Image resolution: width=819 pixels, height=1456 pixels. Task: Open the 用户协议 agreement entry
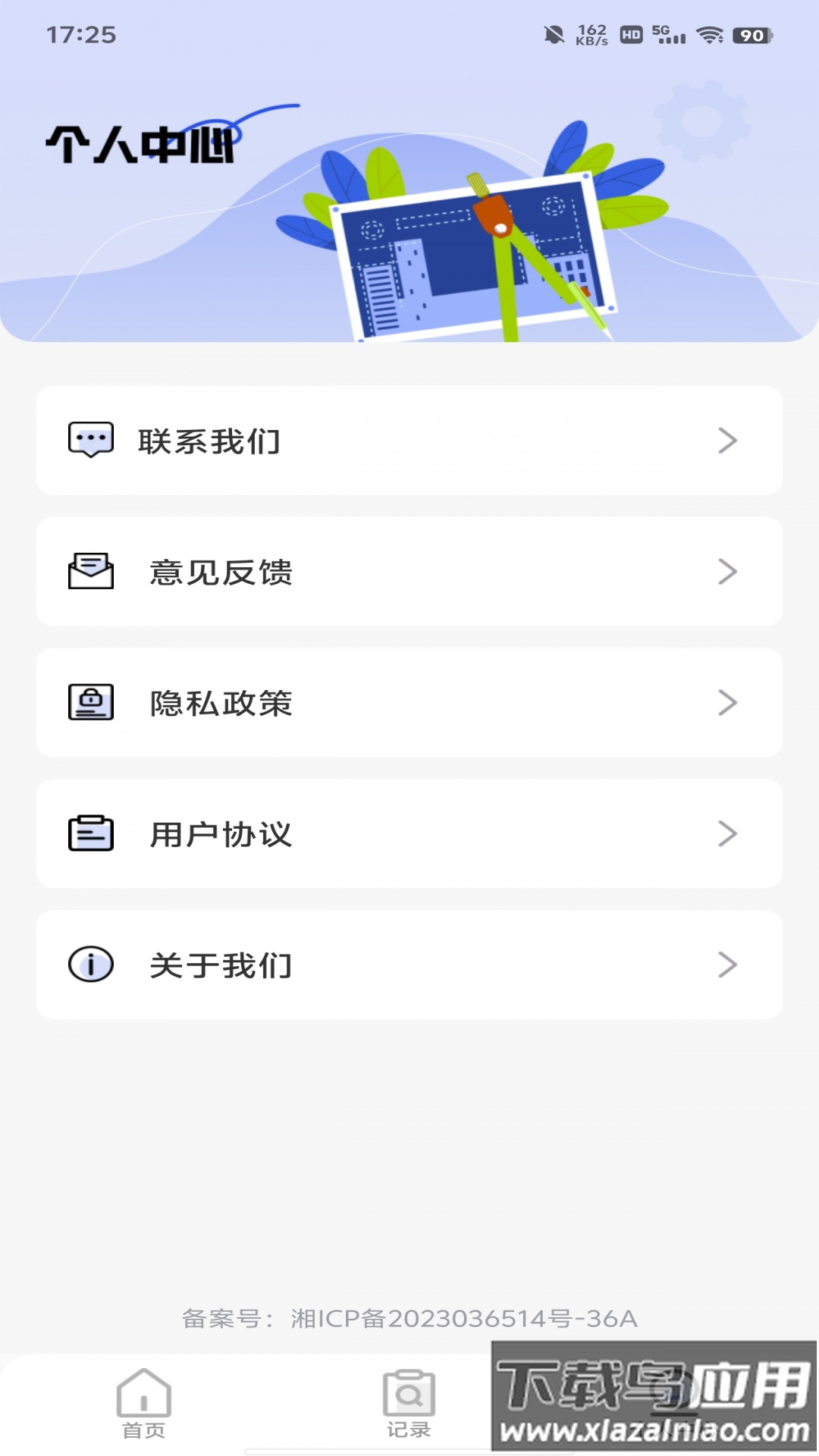[x=409, y=833]
